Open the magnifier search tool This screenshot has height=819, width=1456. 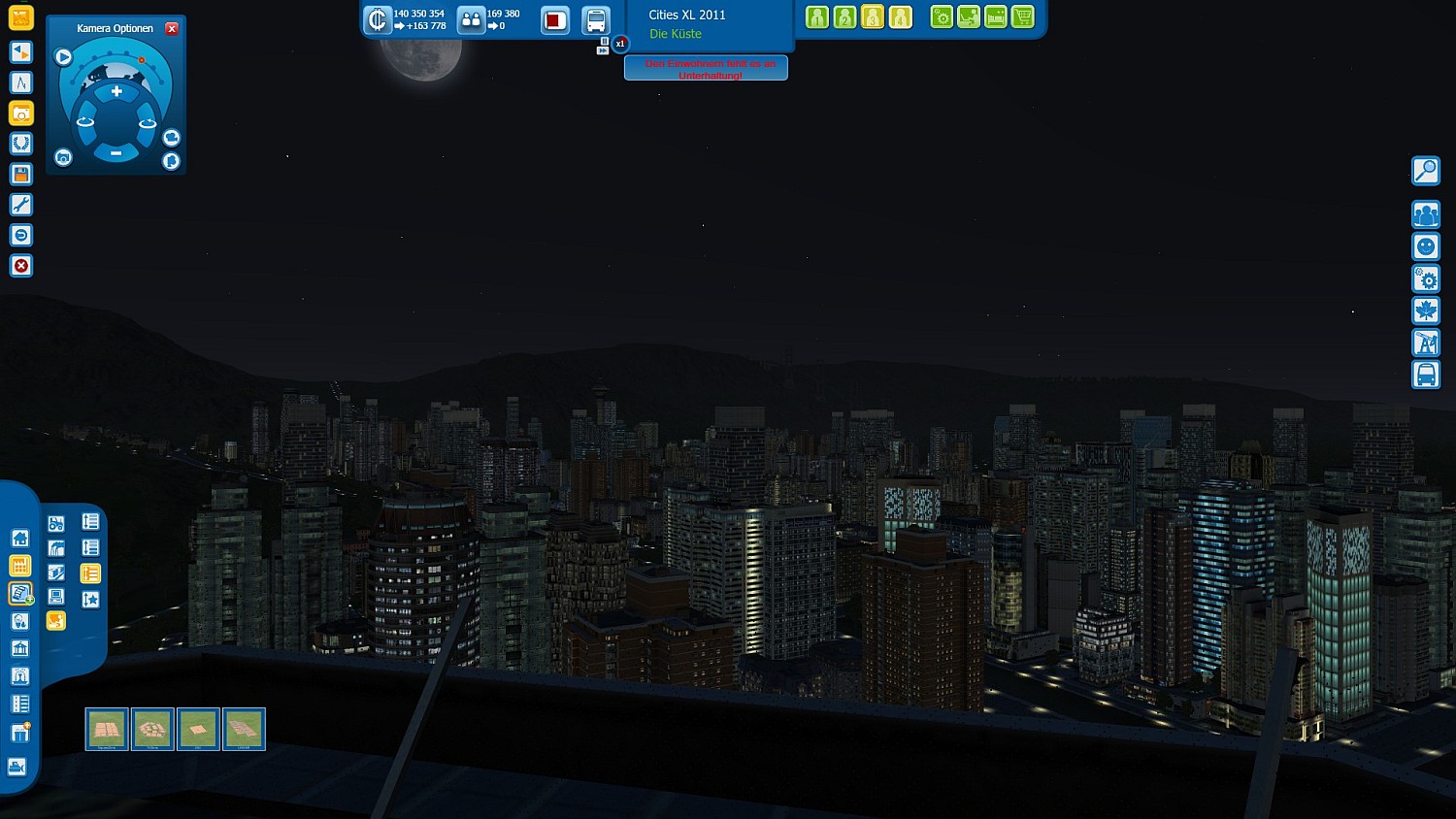coord(1425,171)
